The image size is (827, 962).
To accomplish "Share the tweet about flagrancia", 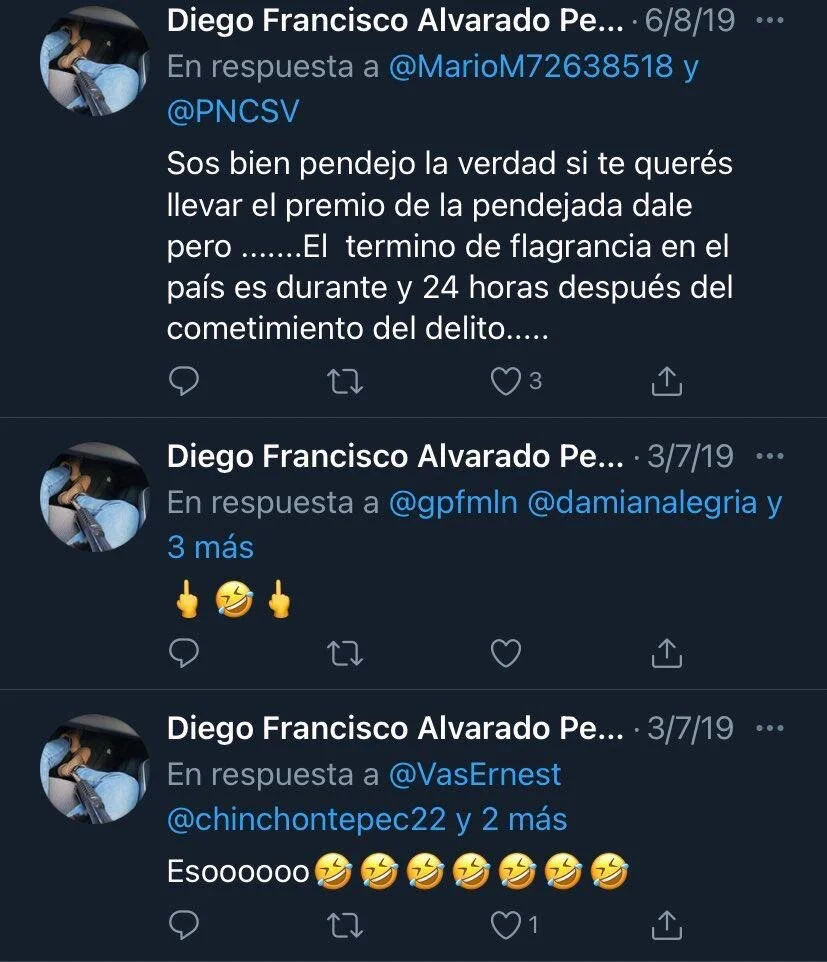I will [x=667, y=381].
